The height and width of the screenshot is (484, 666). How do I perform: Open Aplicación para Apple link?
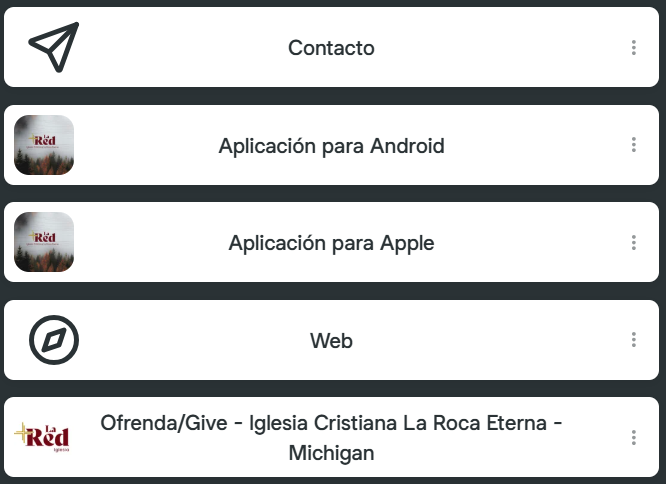click(x=331, y=243)
